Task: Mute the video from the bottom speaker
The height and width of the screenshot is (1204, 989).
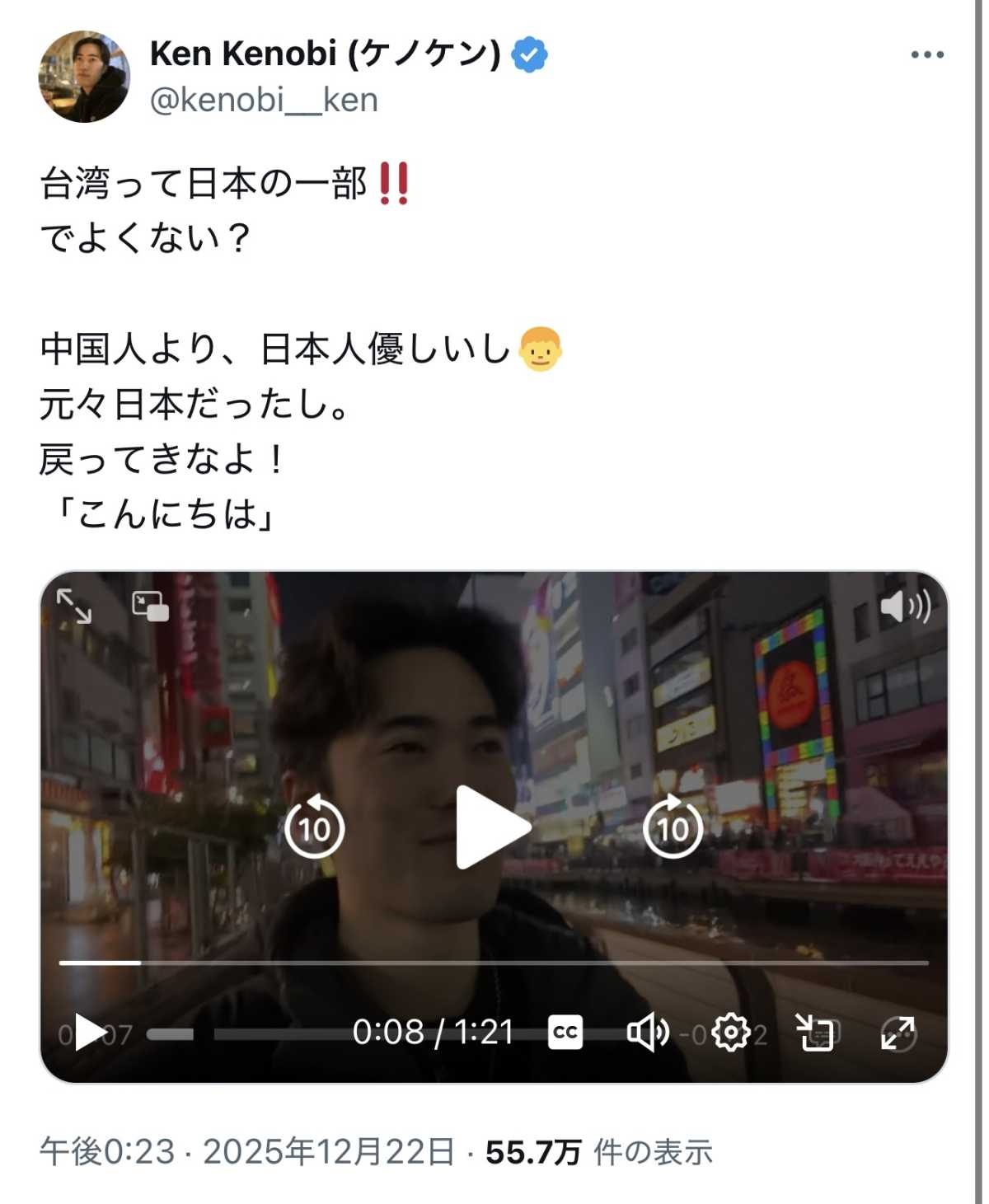Action: 647,1033
